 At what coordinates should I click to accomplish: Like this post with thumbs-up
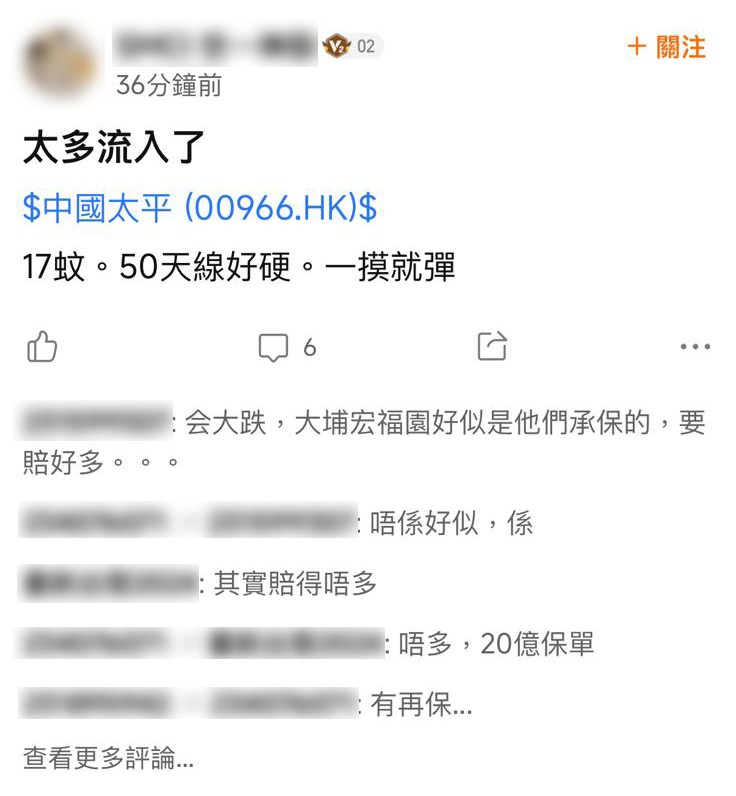coord(42,347)
